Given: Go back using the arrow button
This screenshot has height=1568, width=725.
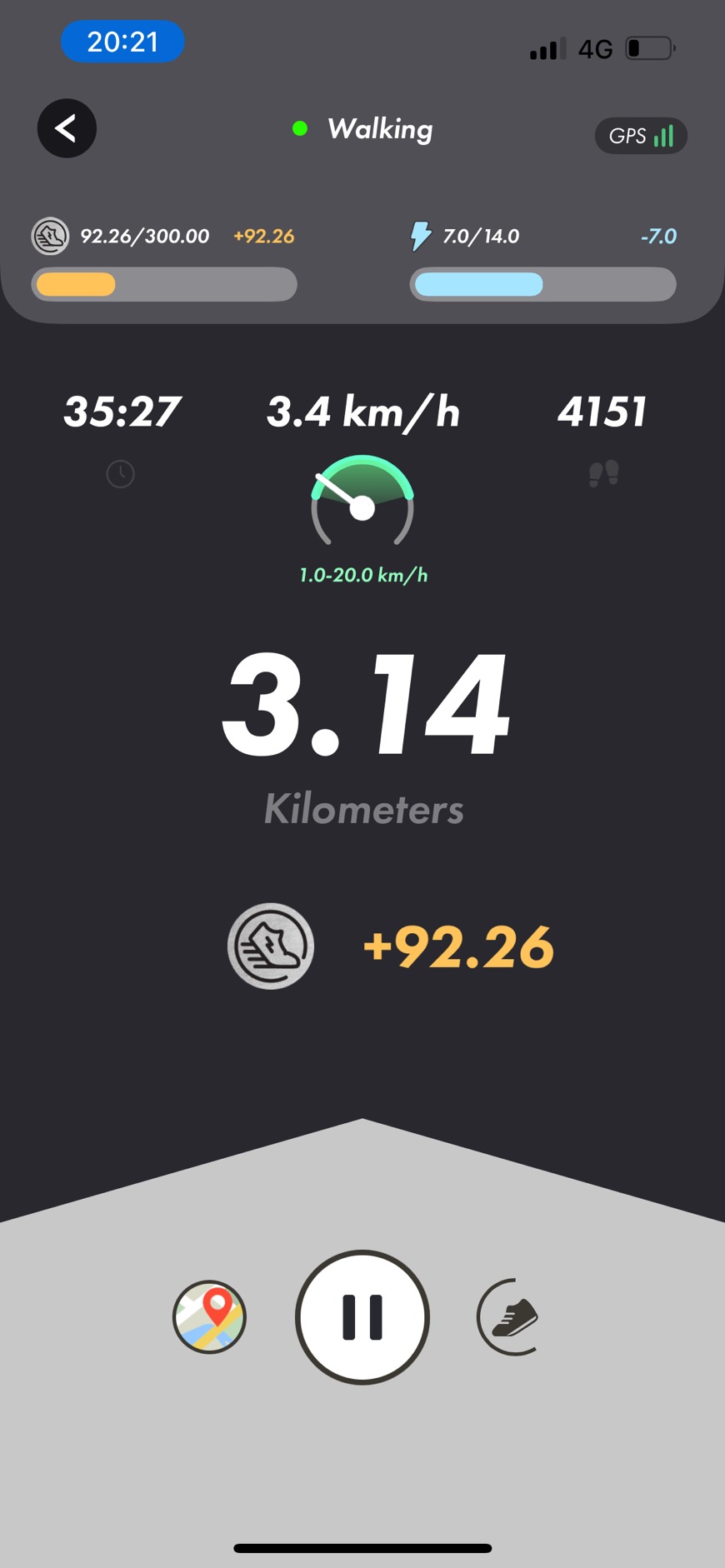Looking at the screenshot, I should click(67, 128).
